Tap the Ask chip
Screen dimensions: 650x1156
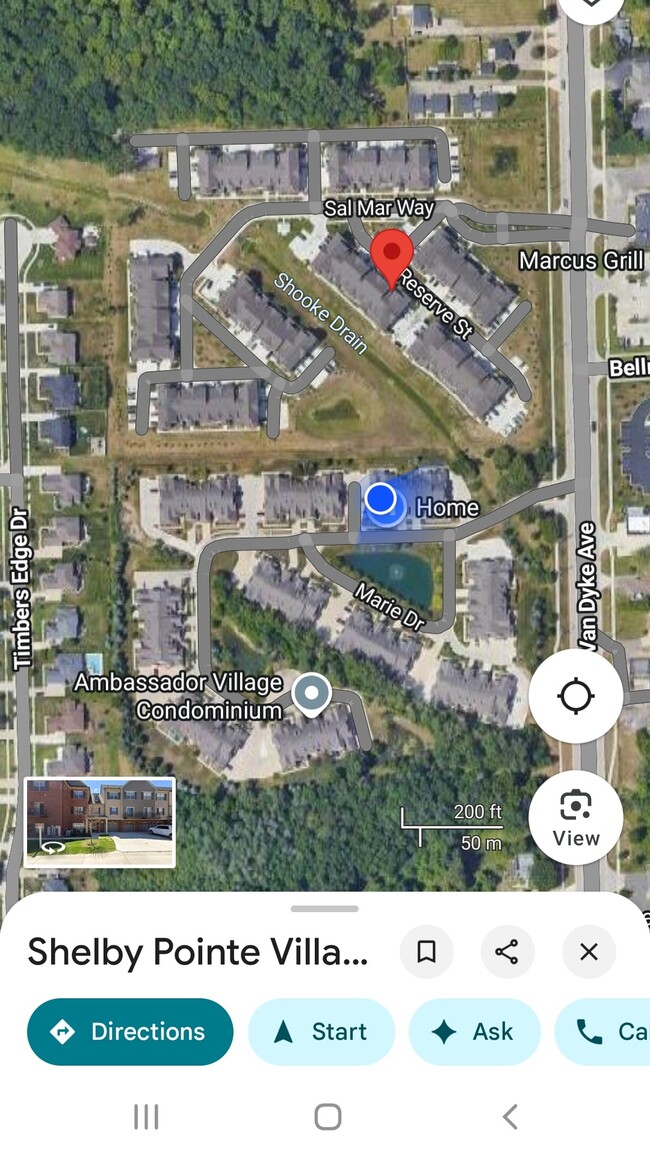coord(474,1031)
